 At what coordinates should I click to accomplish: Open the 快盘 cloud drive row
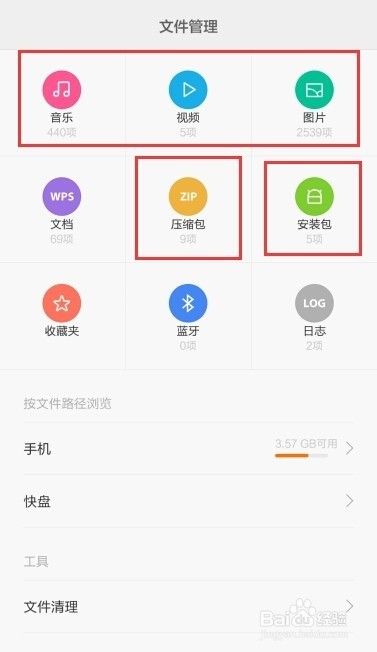189,501
